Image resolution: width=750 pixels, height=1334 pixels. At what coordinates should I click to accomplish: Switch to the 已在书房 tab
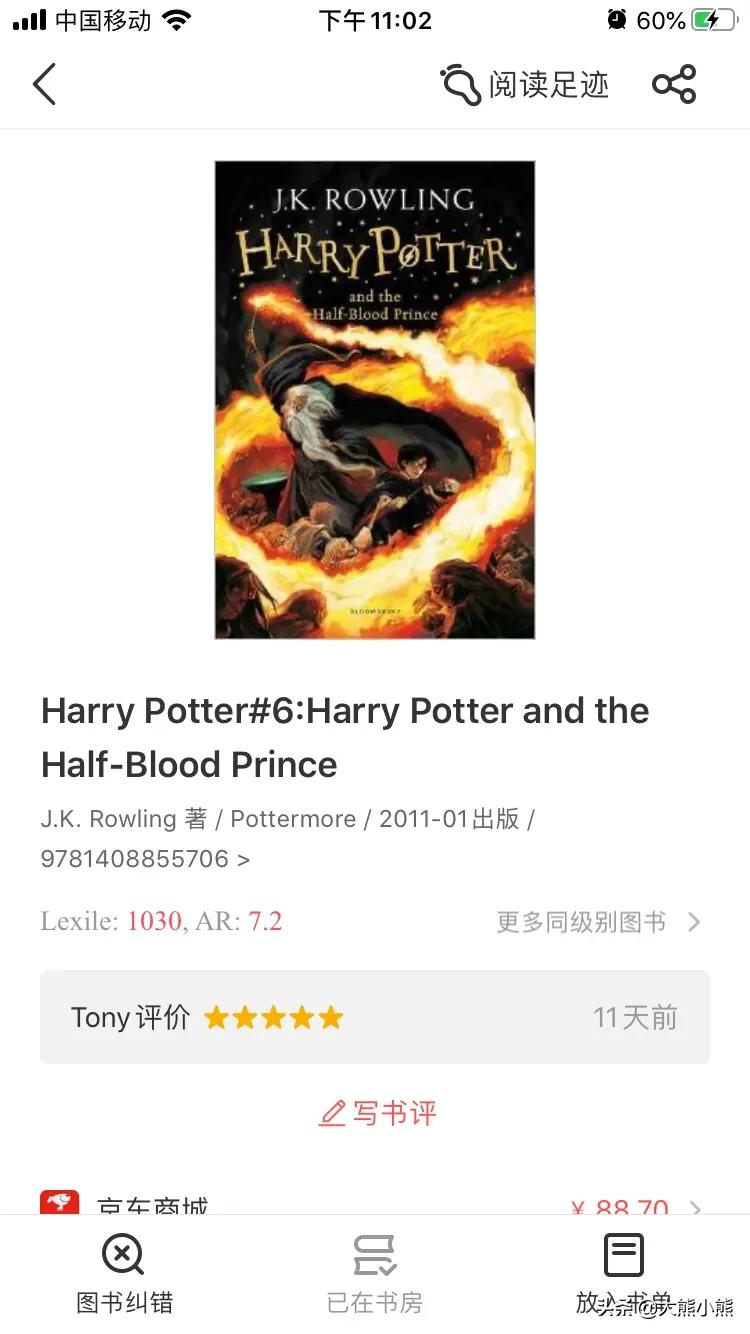pyautogui.click(x=374, y=1272)
